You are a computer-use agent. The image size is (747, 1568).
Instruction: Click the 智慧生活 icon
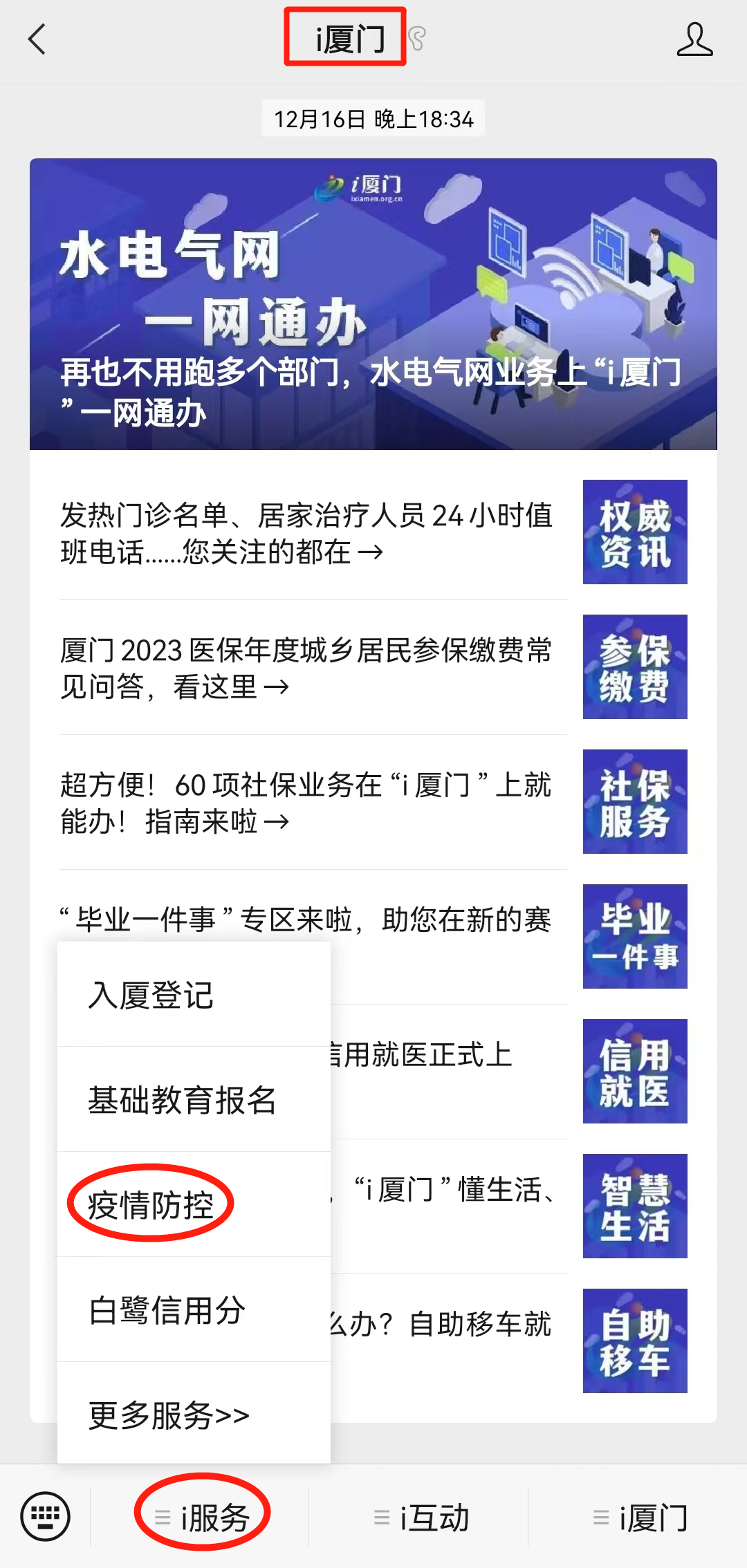(x=634, y=1206)
